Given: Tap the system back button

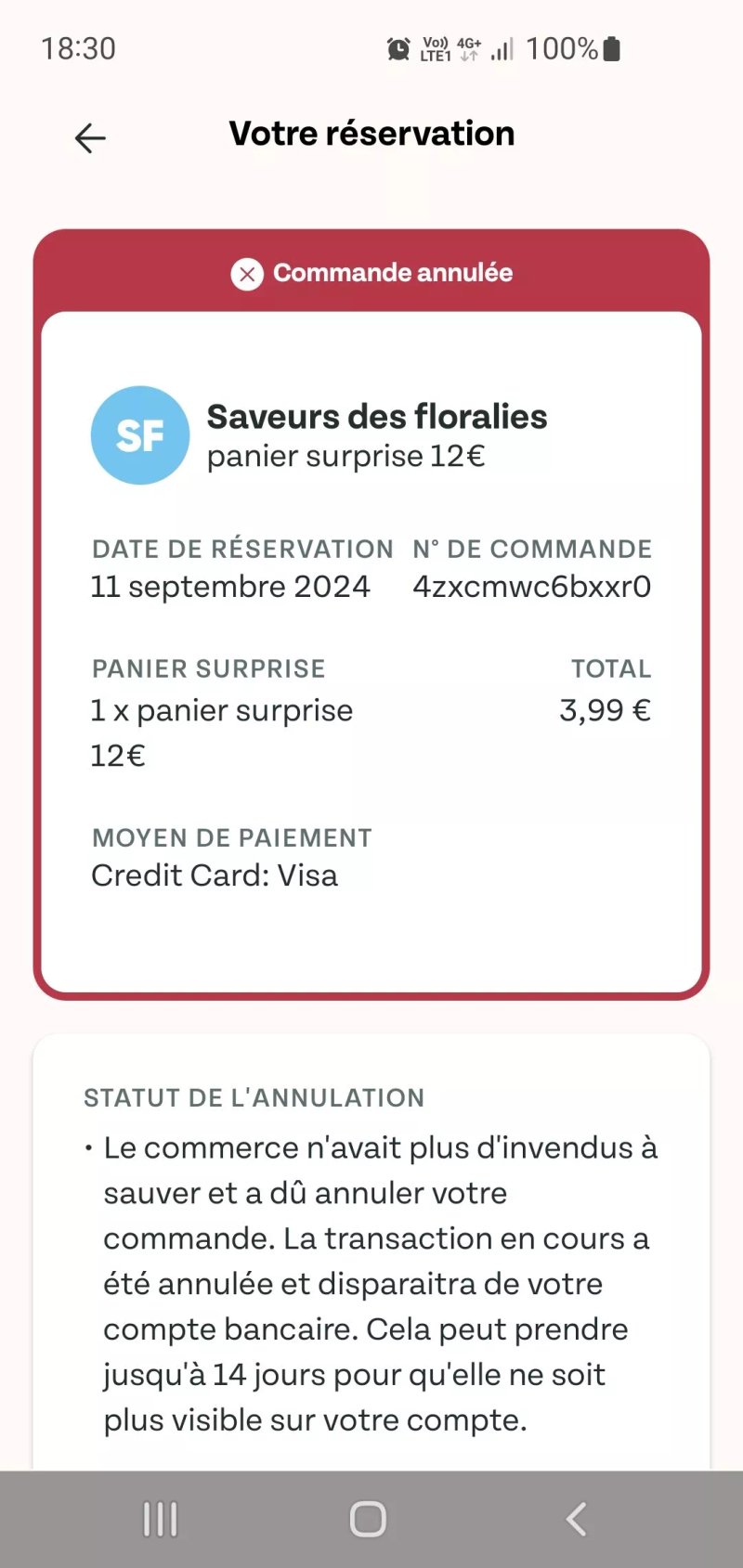Looking at the screenshot, I should 576,1519.
